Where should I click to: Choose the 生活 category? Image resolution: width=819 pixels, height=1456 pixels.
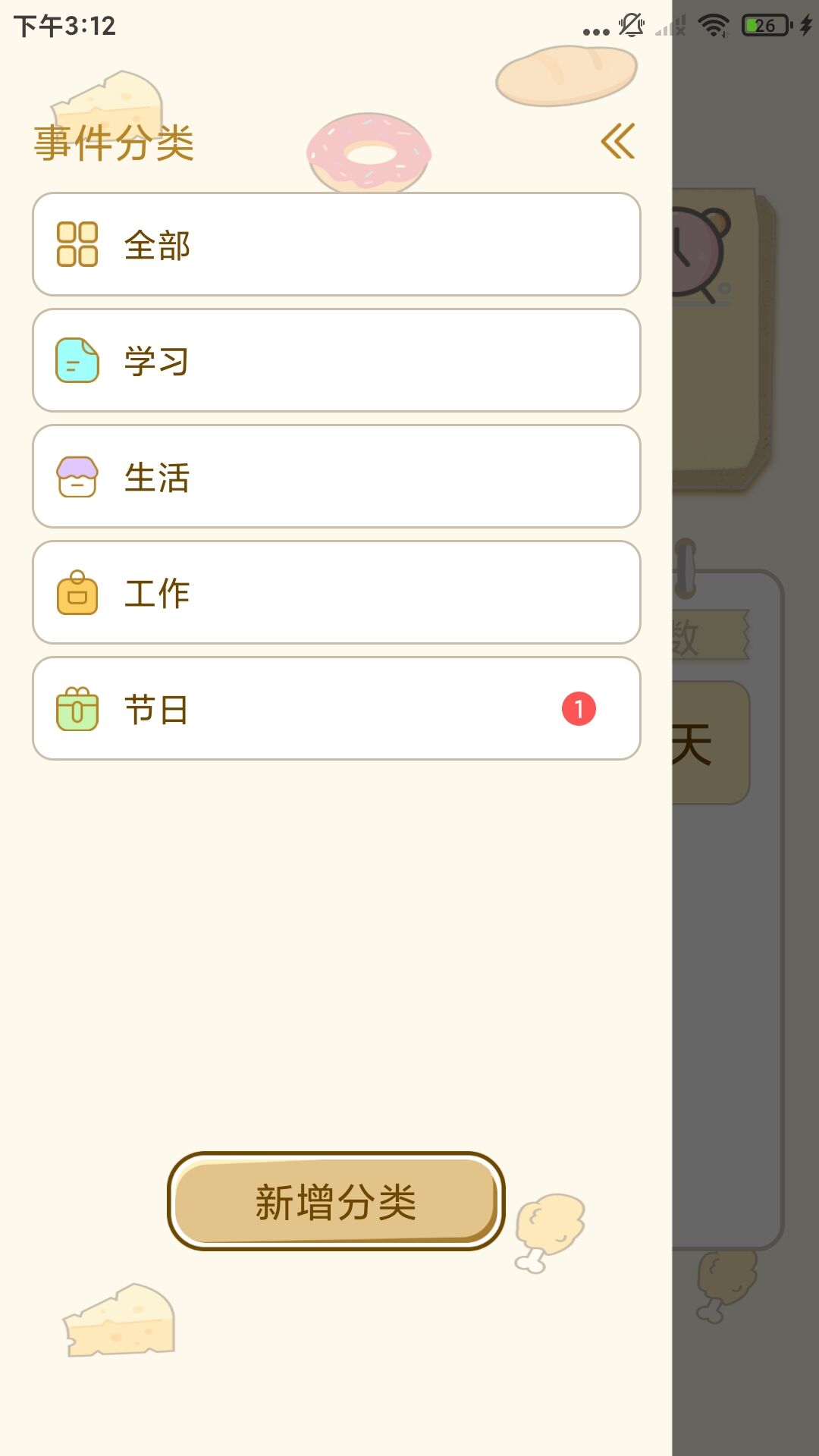337,476
